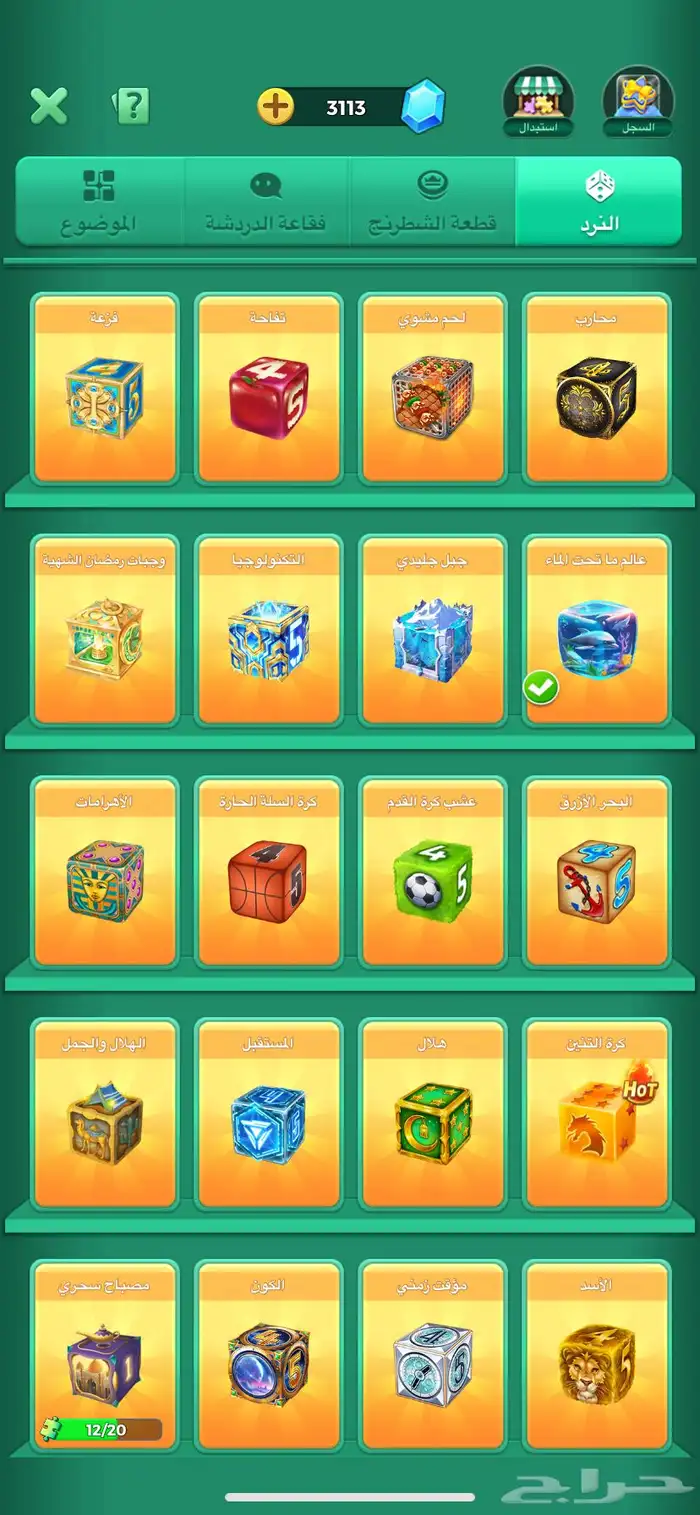The height and width of the screenshot is (1515, 700).
Task: Select the عالم ما تحت الماء dice
Action: click(x=596, y=630)
